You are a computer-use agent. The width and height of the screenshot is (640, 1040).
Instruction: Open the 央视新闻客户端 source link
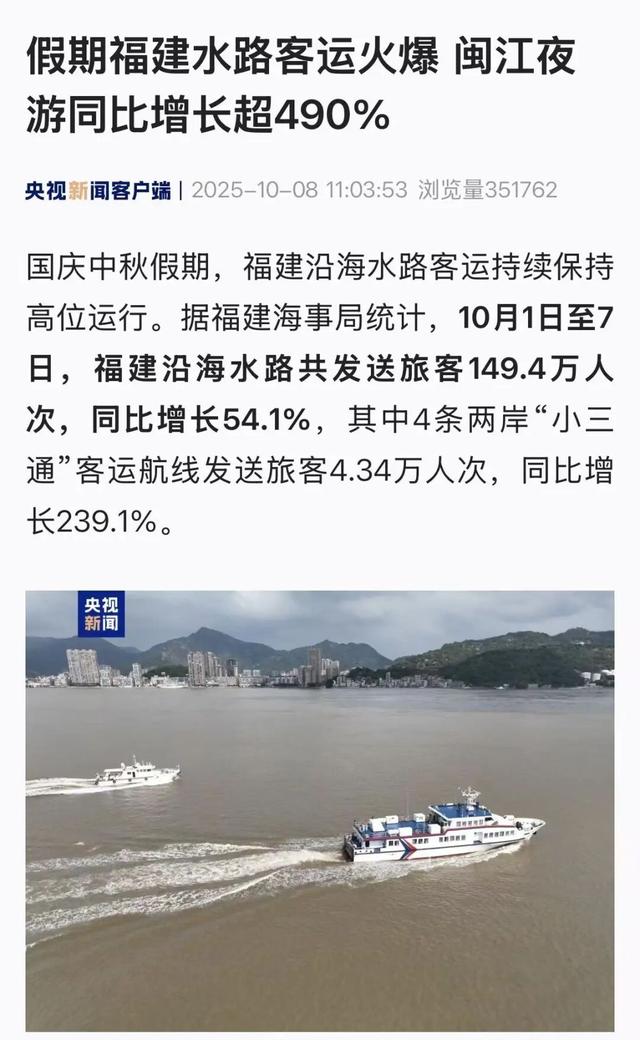click(98, 190)
